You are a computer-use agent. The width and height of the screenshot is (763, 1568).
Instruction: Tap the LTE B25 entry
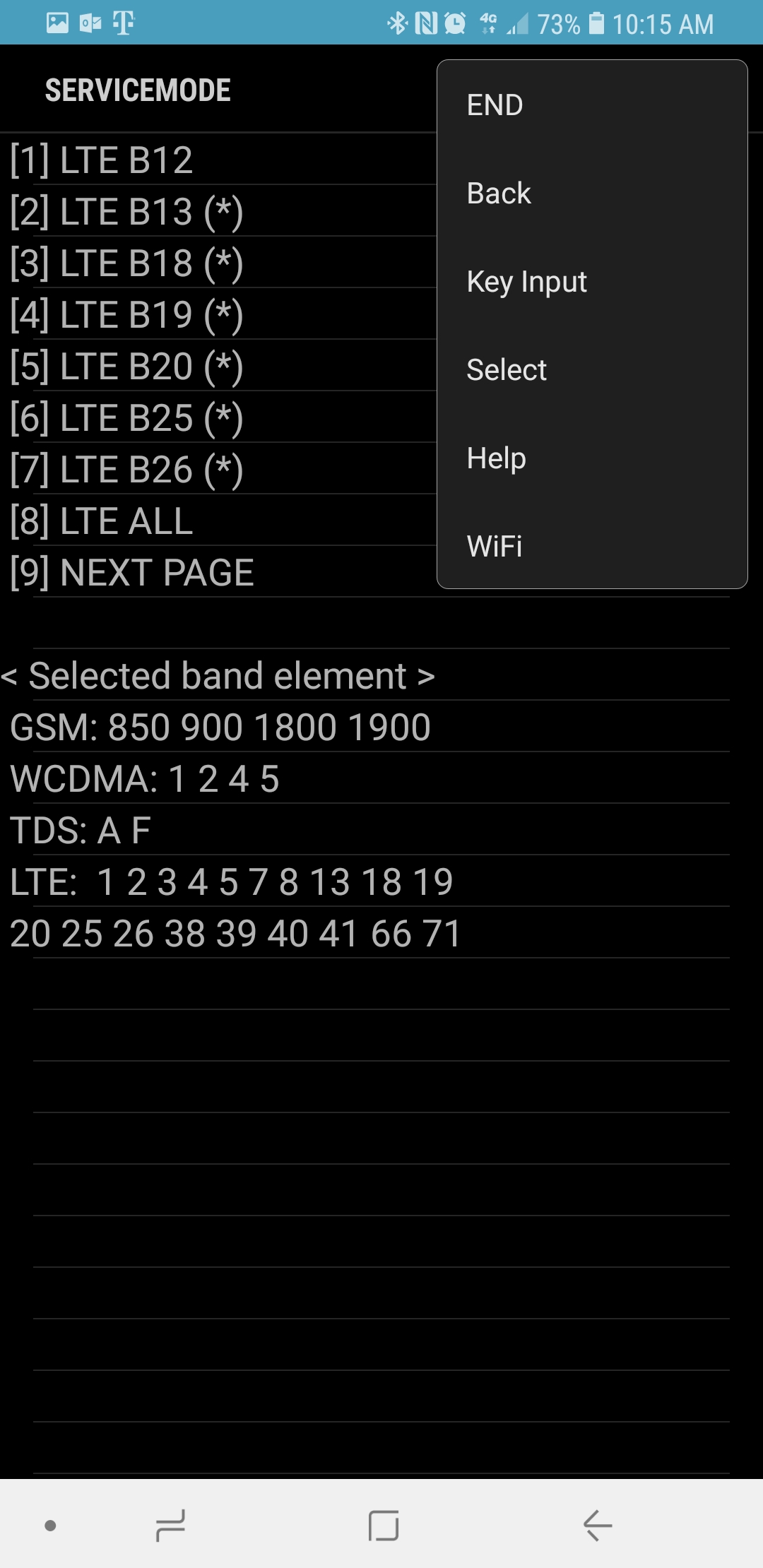127,418
